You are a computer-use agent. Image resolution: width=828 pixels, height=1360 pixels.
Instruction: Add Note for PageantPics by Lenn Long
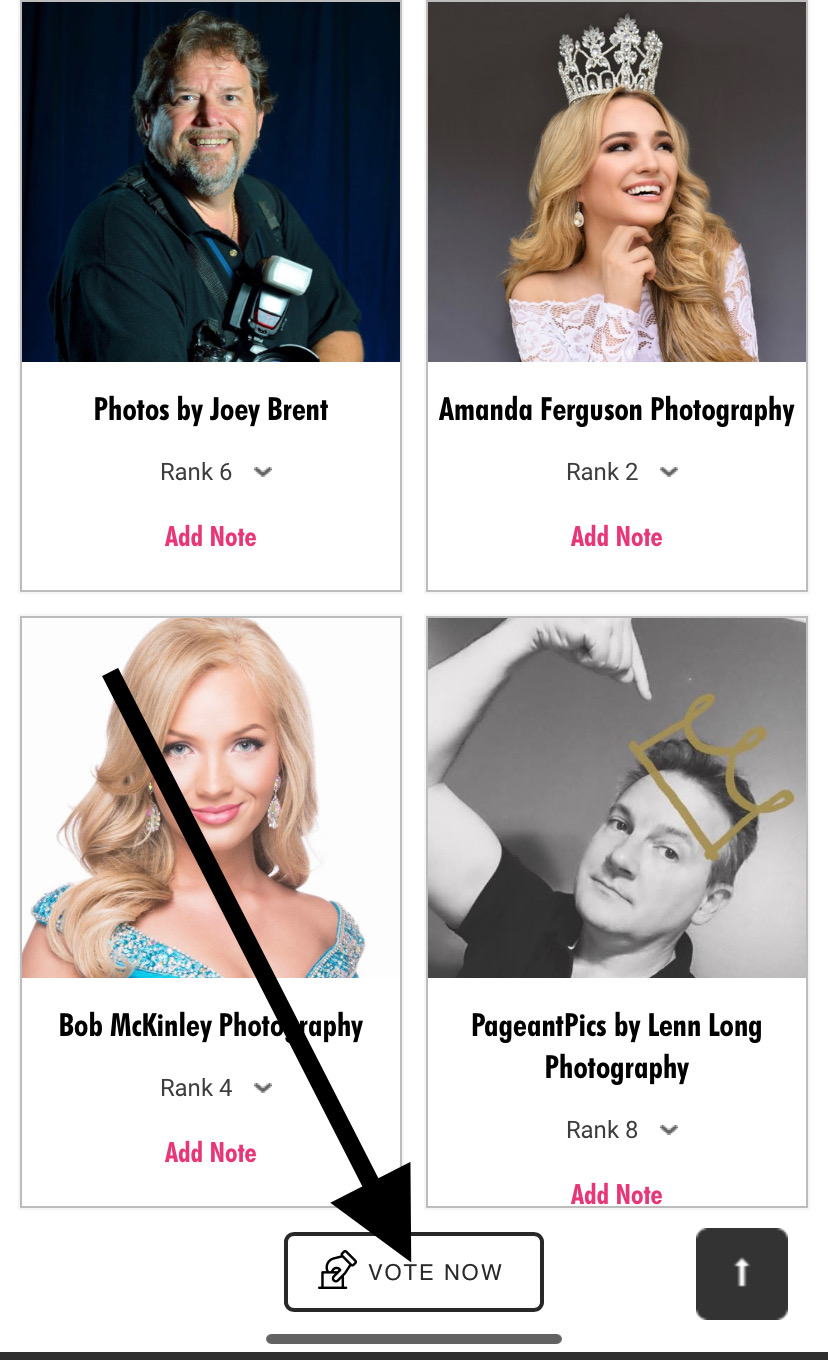[617, 1194]
